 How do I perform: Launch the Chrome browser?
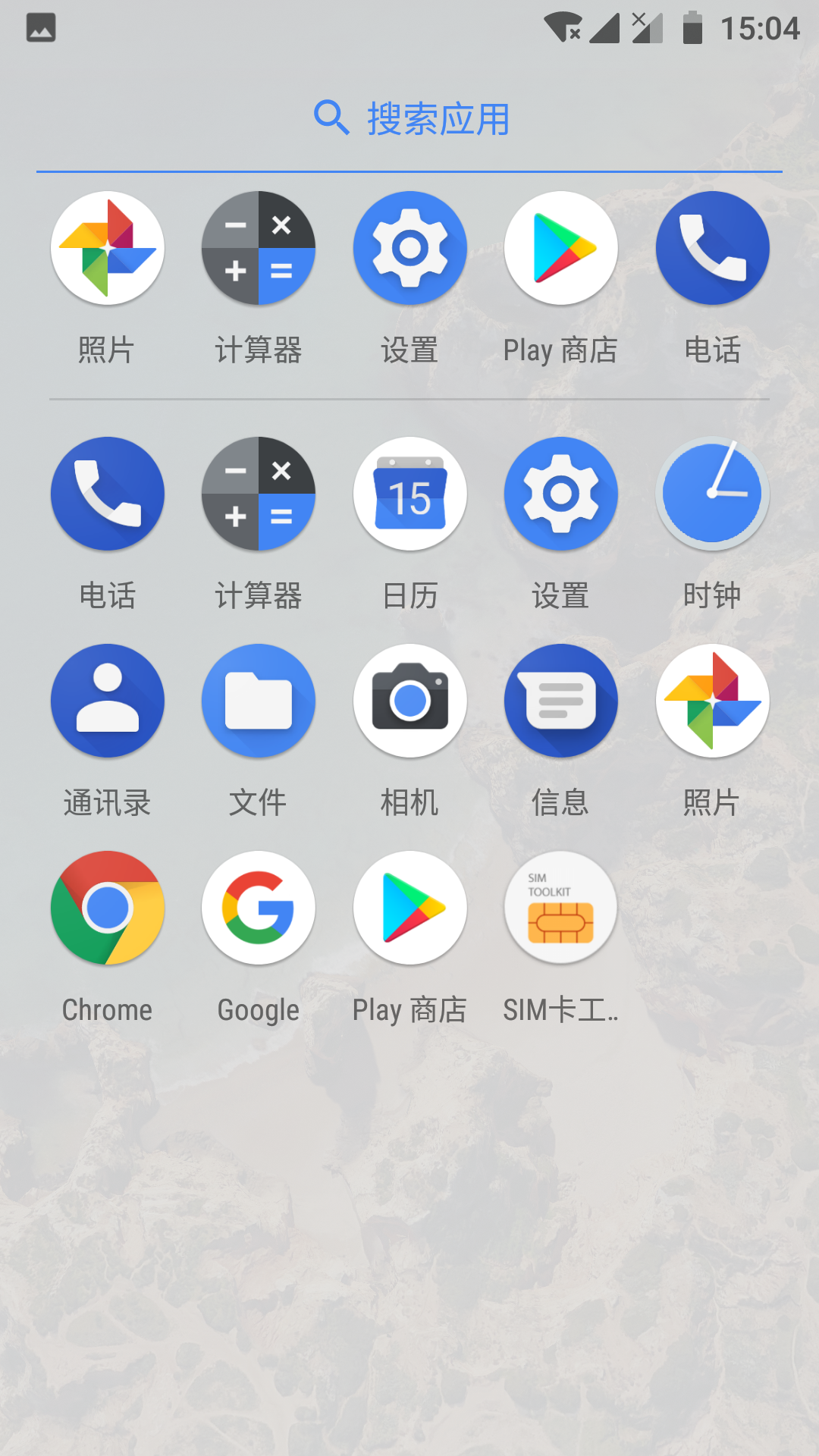pyautogui.click(x=107, y=907)
